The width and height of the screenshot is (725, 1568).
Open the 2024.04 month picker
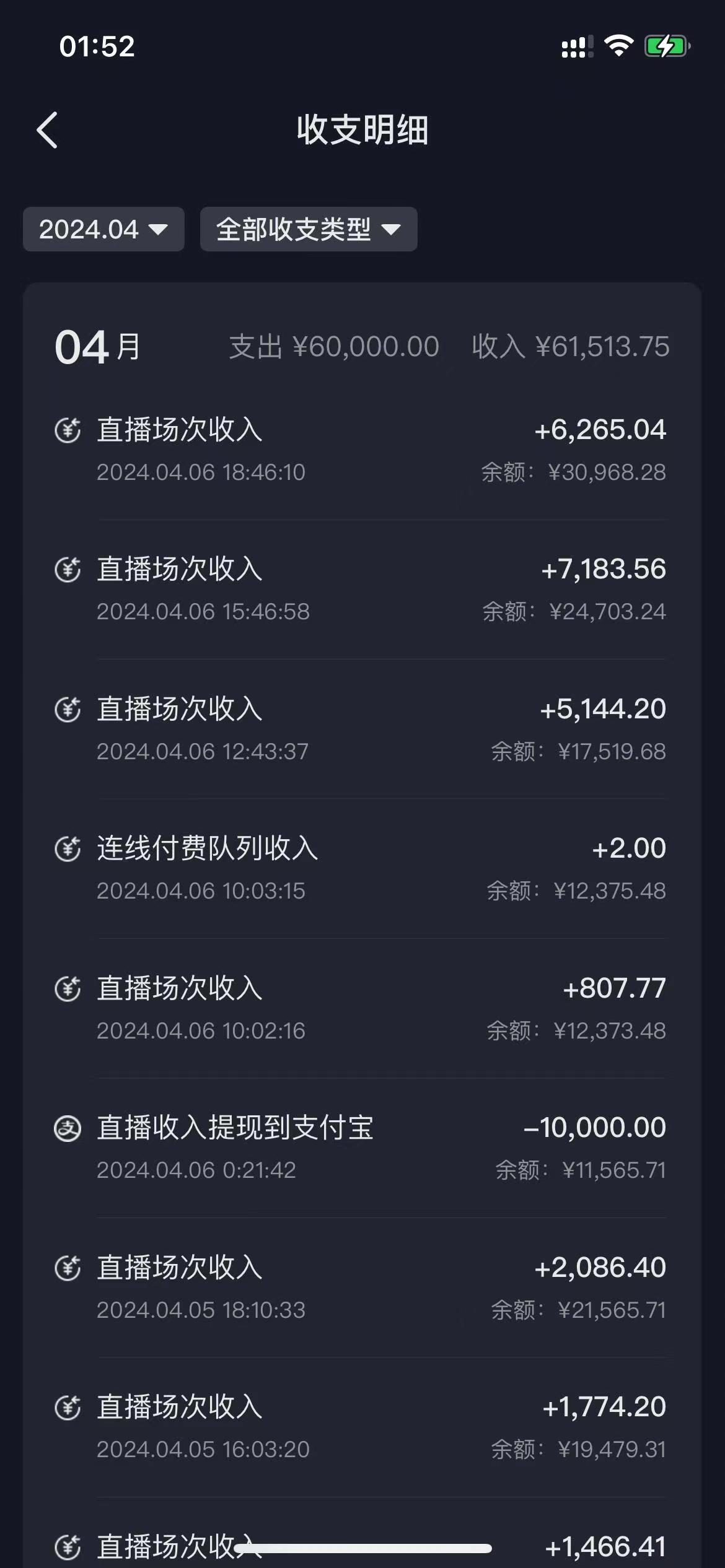tap(103, 230)
